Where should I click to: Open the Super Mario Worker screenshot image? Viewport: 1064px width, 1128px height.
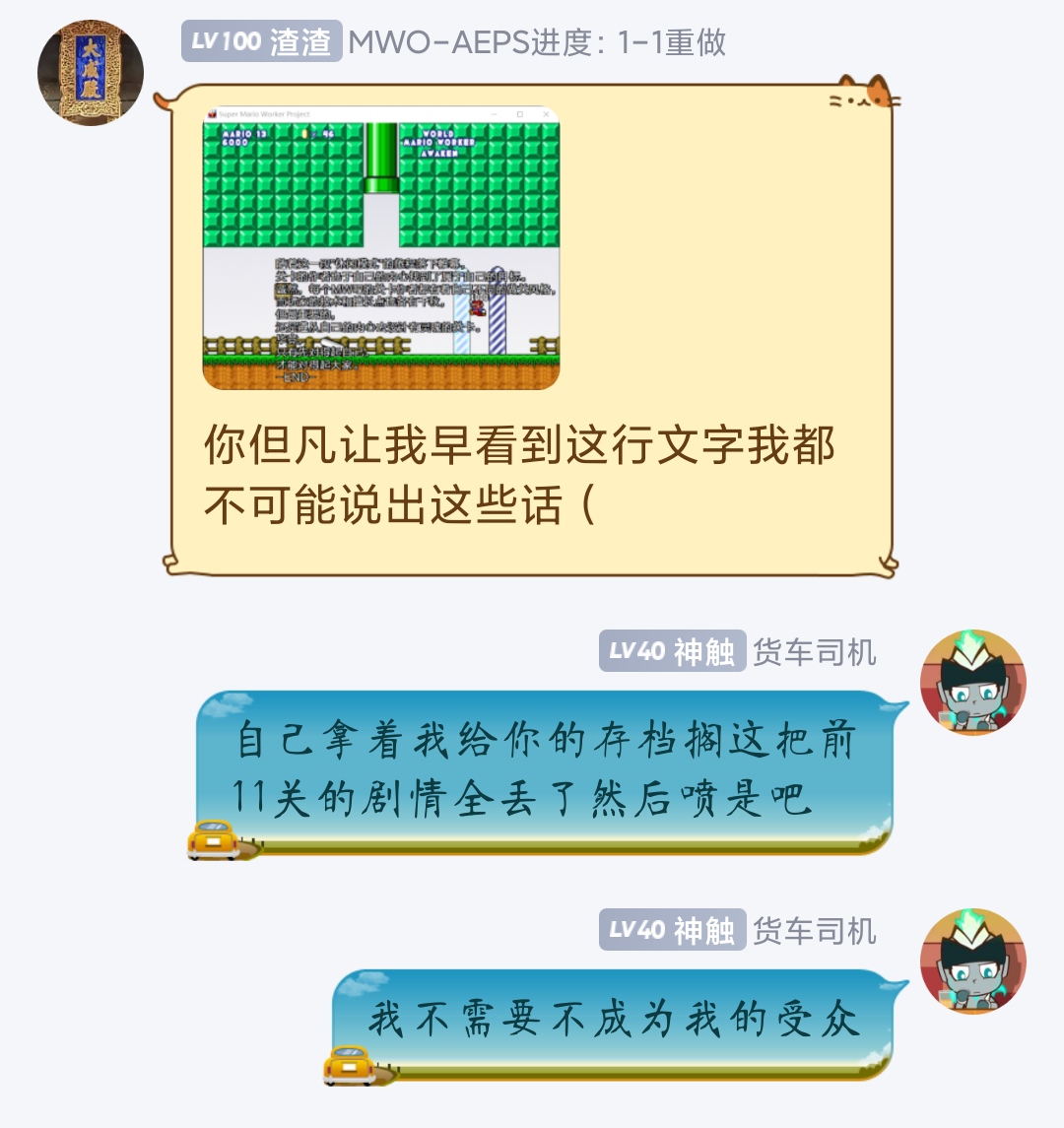(381, 247)
